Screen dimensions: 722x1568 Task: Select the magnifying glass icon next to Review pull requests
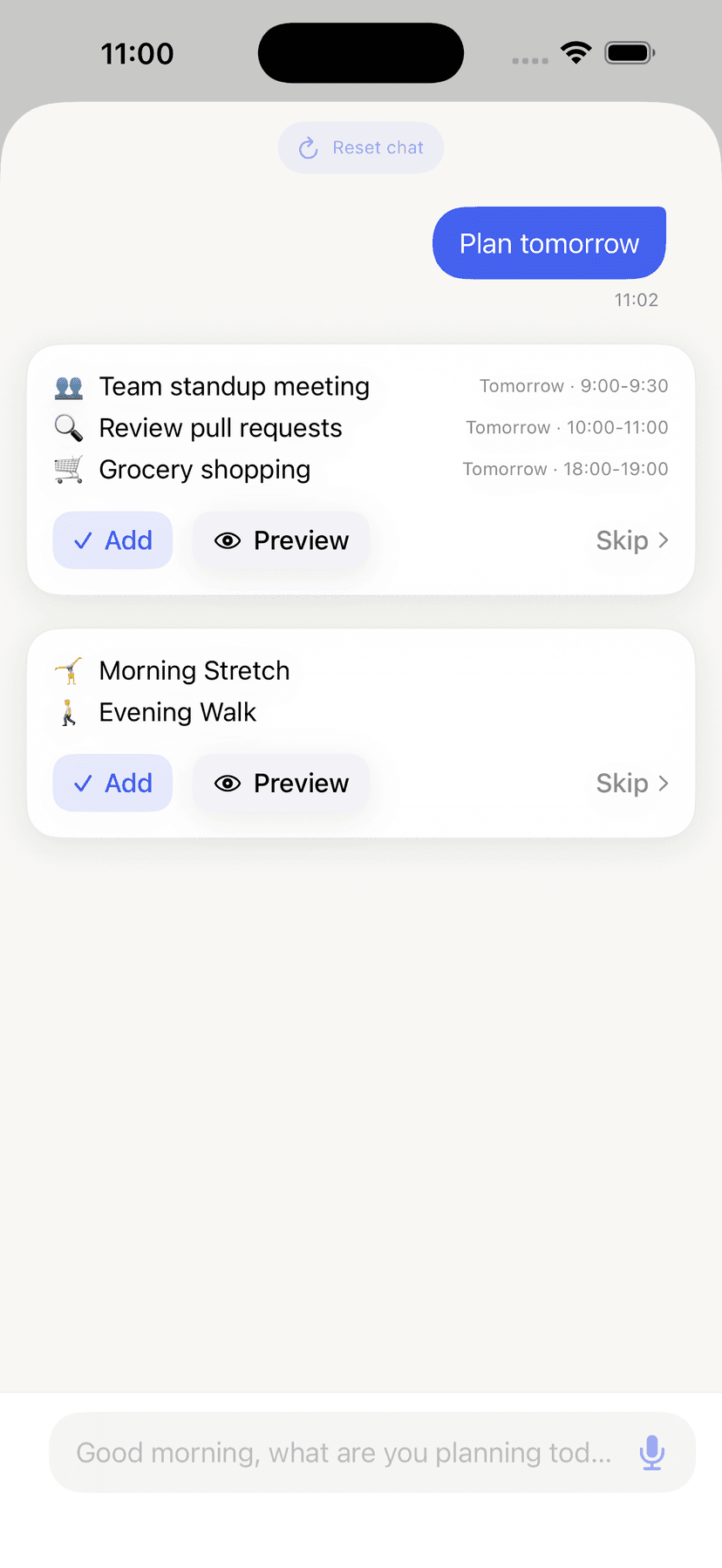pyautogui.click(x=70, y=427)
